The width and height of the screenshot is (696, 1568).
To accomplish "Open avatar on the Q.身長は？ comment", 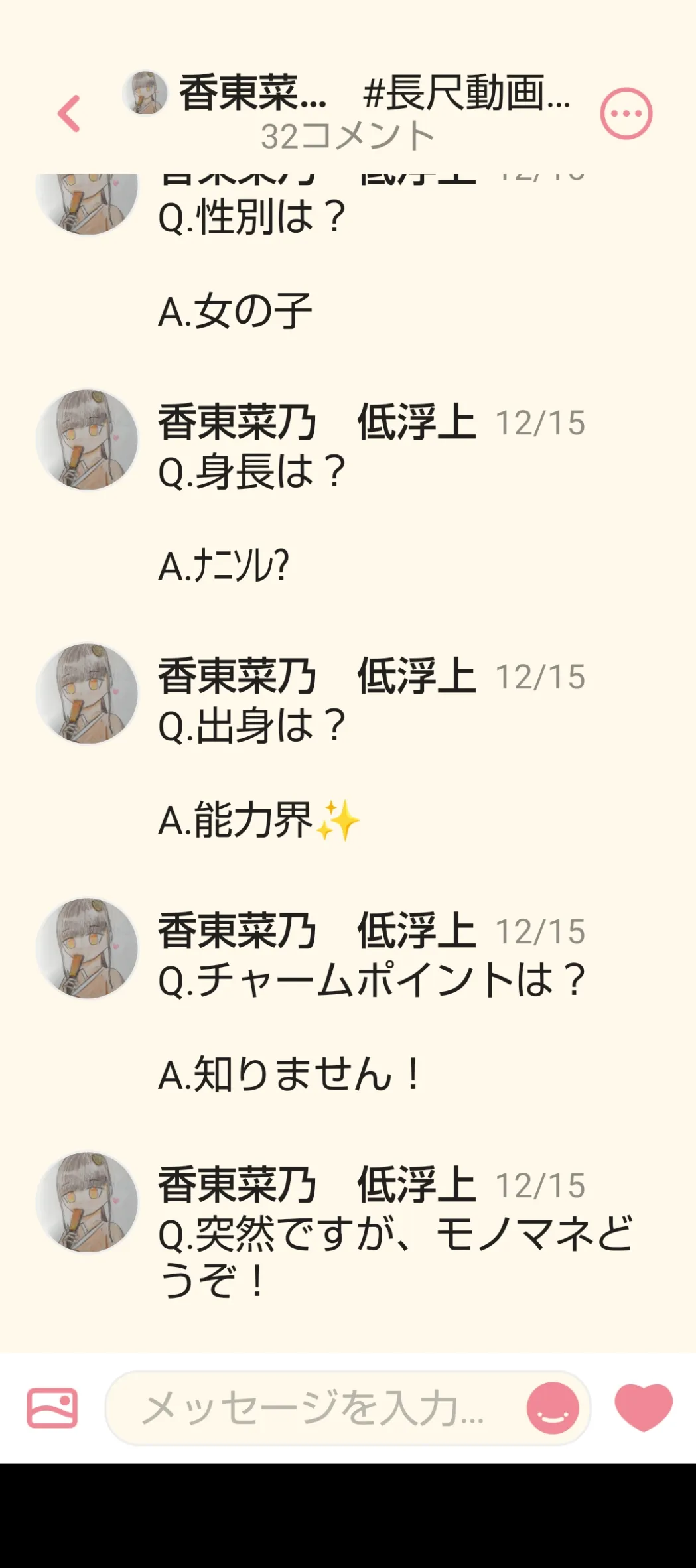I will [87, 440].
